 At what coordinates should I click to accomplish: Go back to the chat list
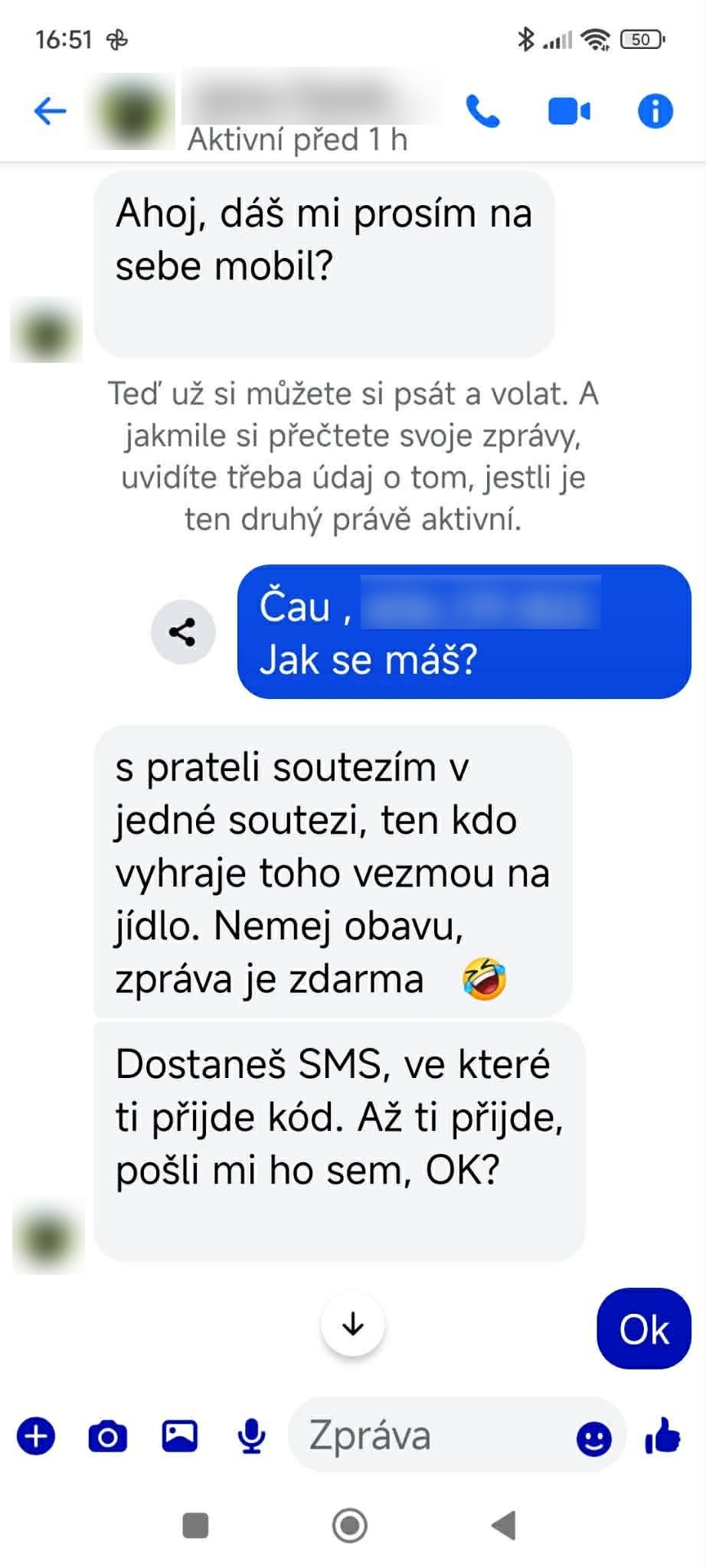pyautogui.click(x=51, y=112)
